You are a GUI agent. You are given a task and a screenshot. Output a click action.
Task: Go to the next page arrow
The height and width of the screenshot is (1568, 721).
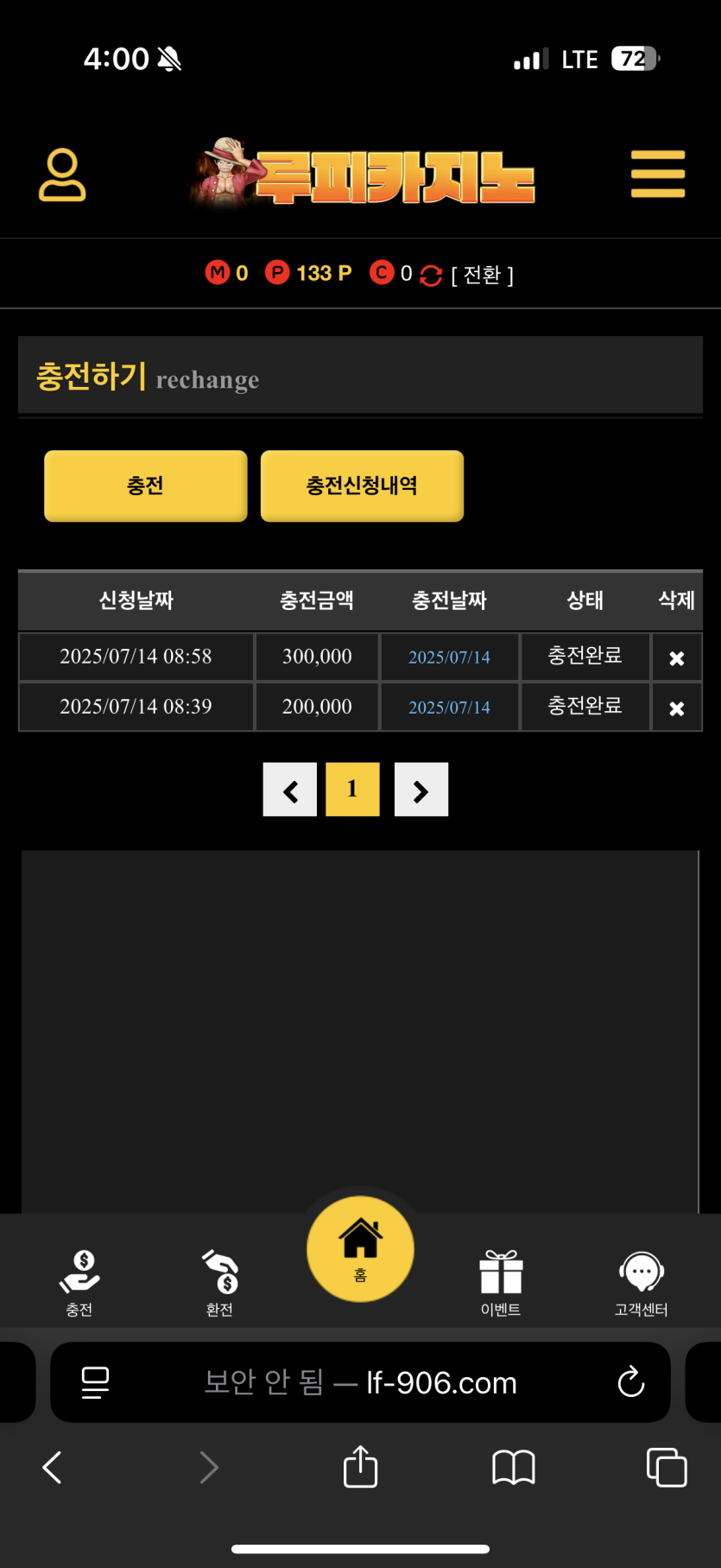coord(421,790)
